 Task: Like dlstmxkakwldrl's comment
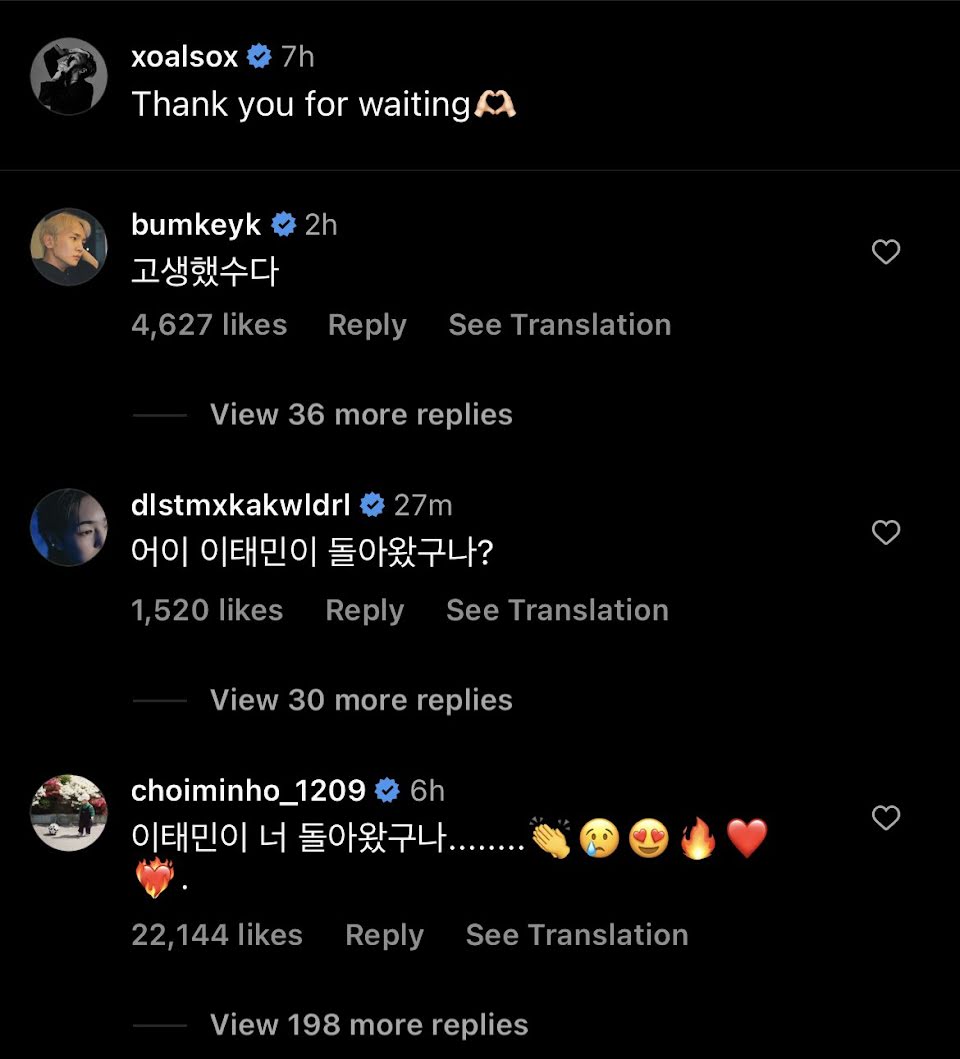[886, 532]
